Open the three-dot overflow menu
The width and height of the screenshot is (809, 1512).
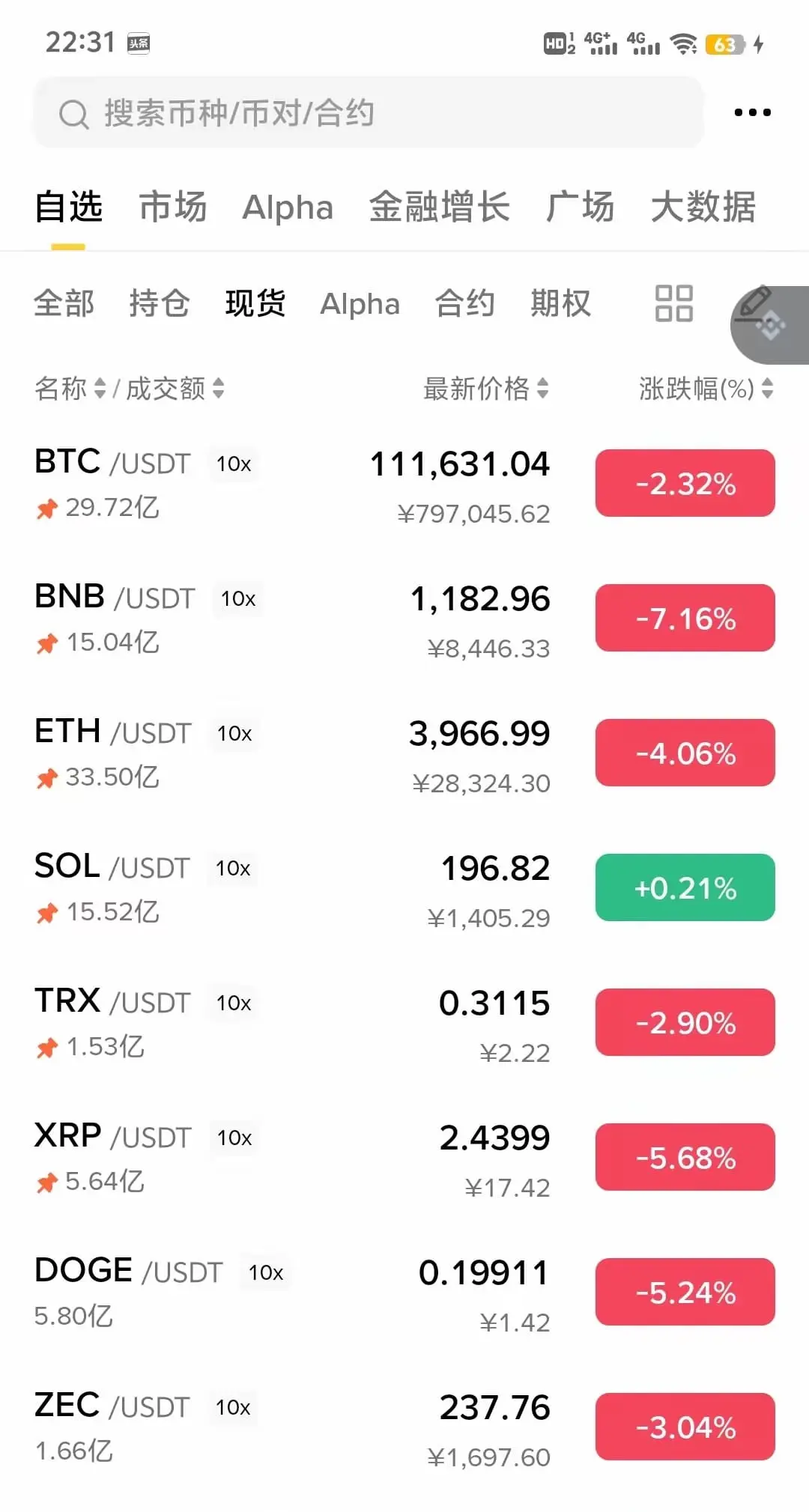(x=752, y=113)
